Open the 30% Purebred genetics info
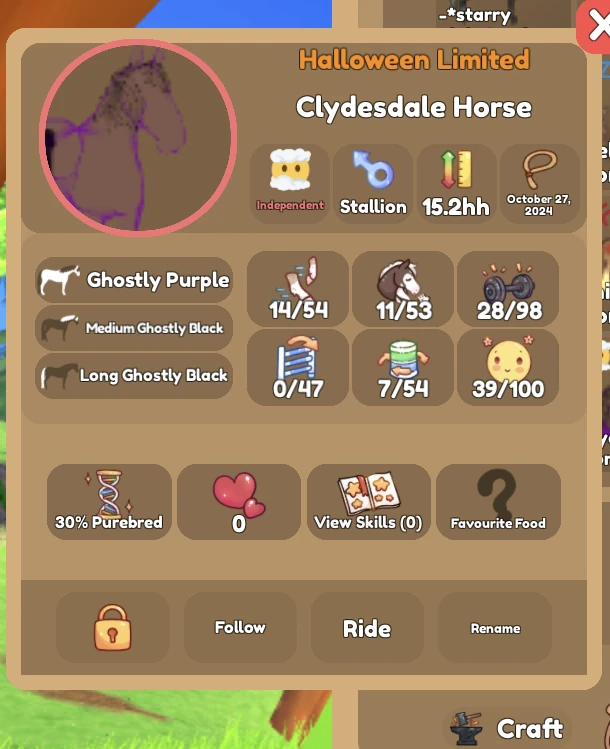610x749 pixels. 109,502
